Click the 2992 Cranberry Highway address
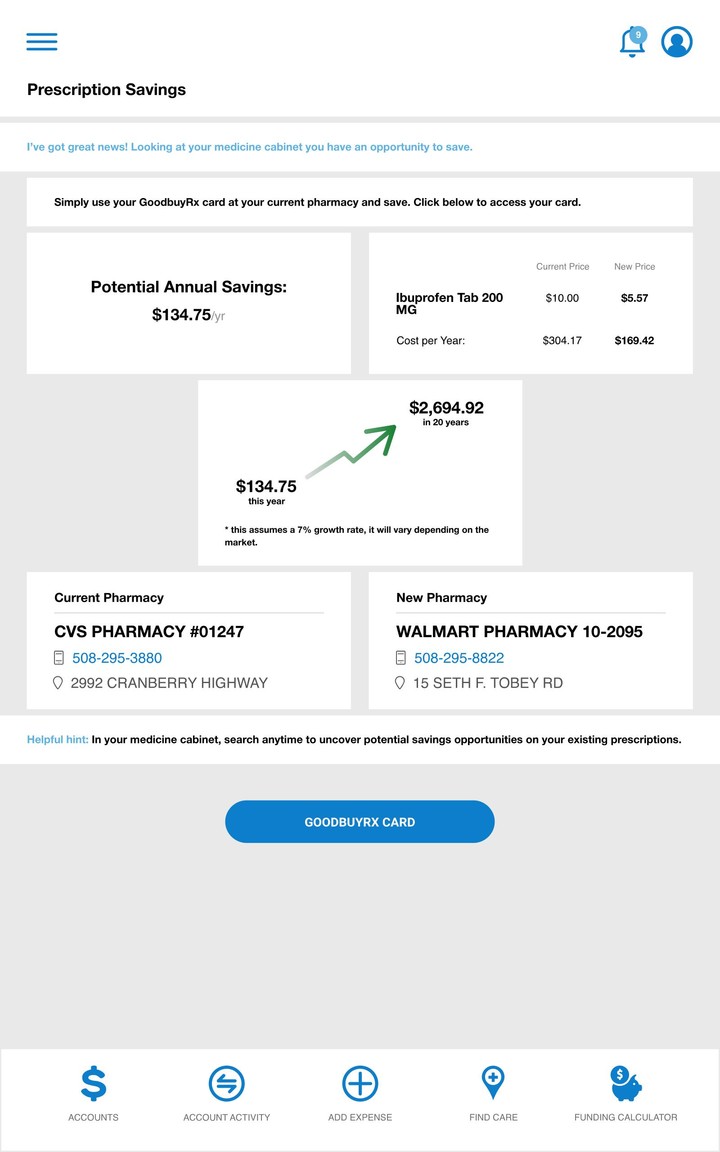720x1152 pixels. (x=170, y=683)
